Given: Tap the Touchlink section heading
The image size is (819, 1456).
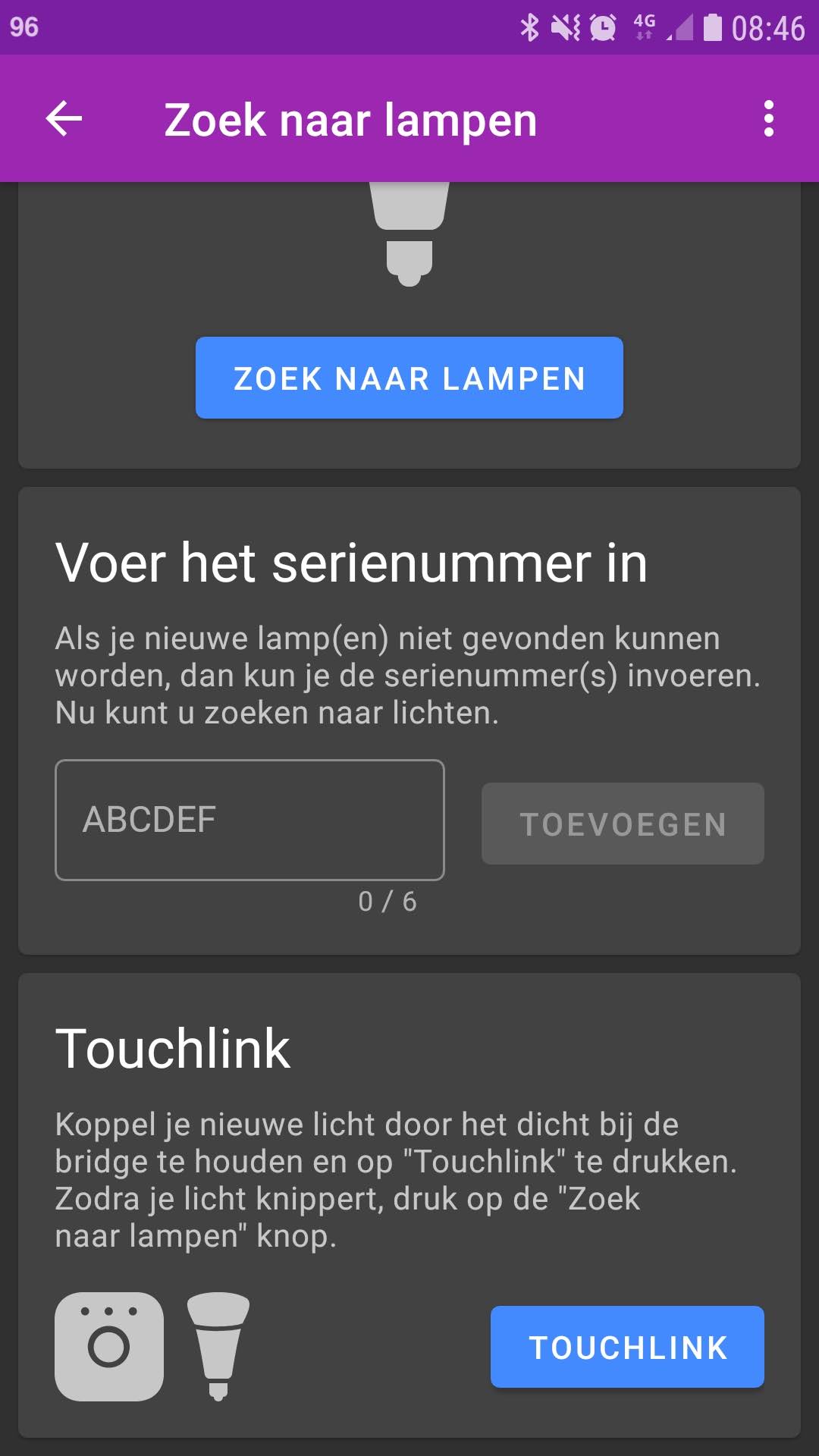Looking at the screenshot, I should 173,1048.
